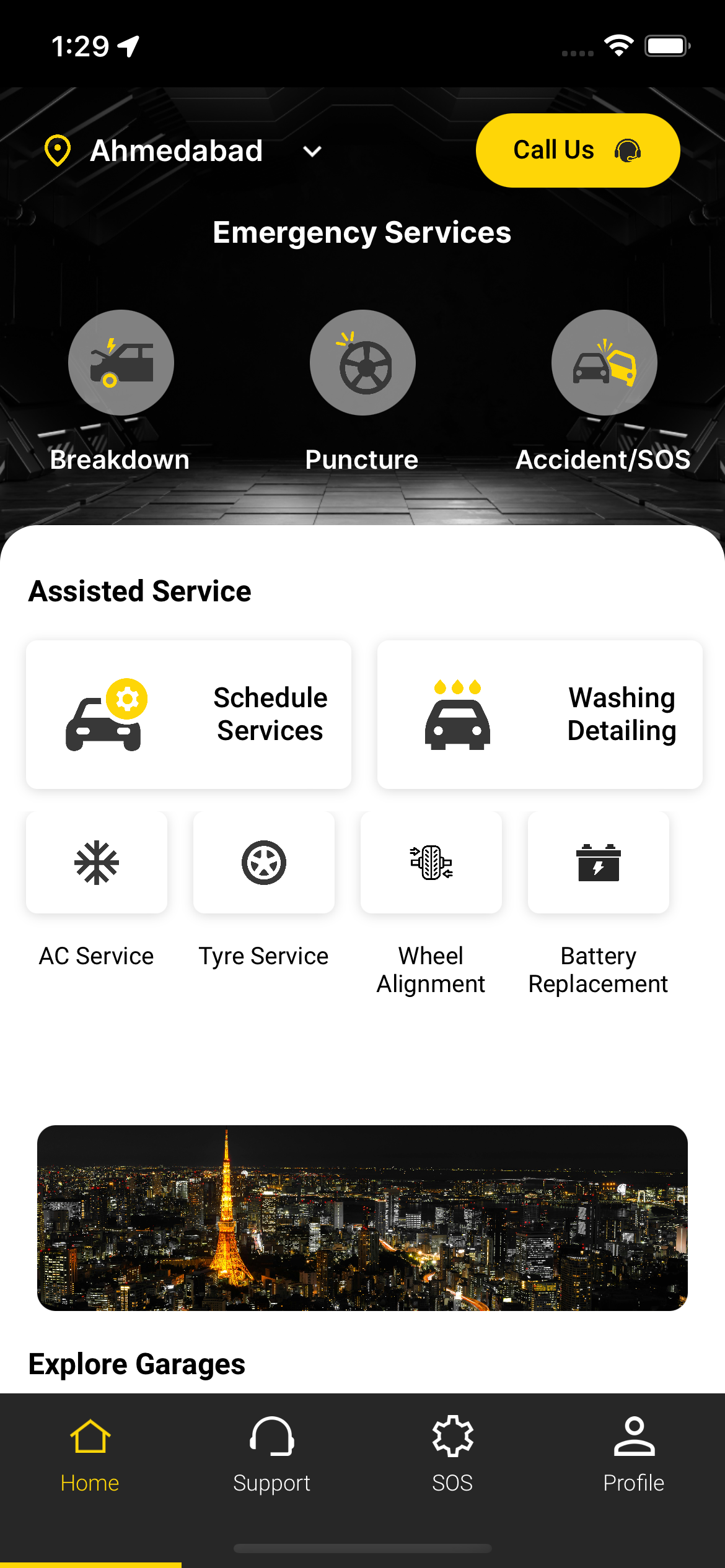Image resolution: width=725 pixels, height=1568 pixels.
Task: Open the city skyline banner
Action: pyautogui.click(x=362, y=1217)
